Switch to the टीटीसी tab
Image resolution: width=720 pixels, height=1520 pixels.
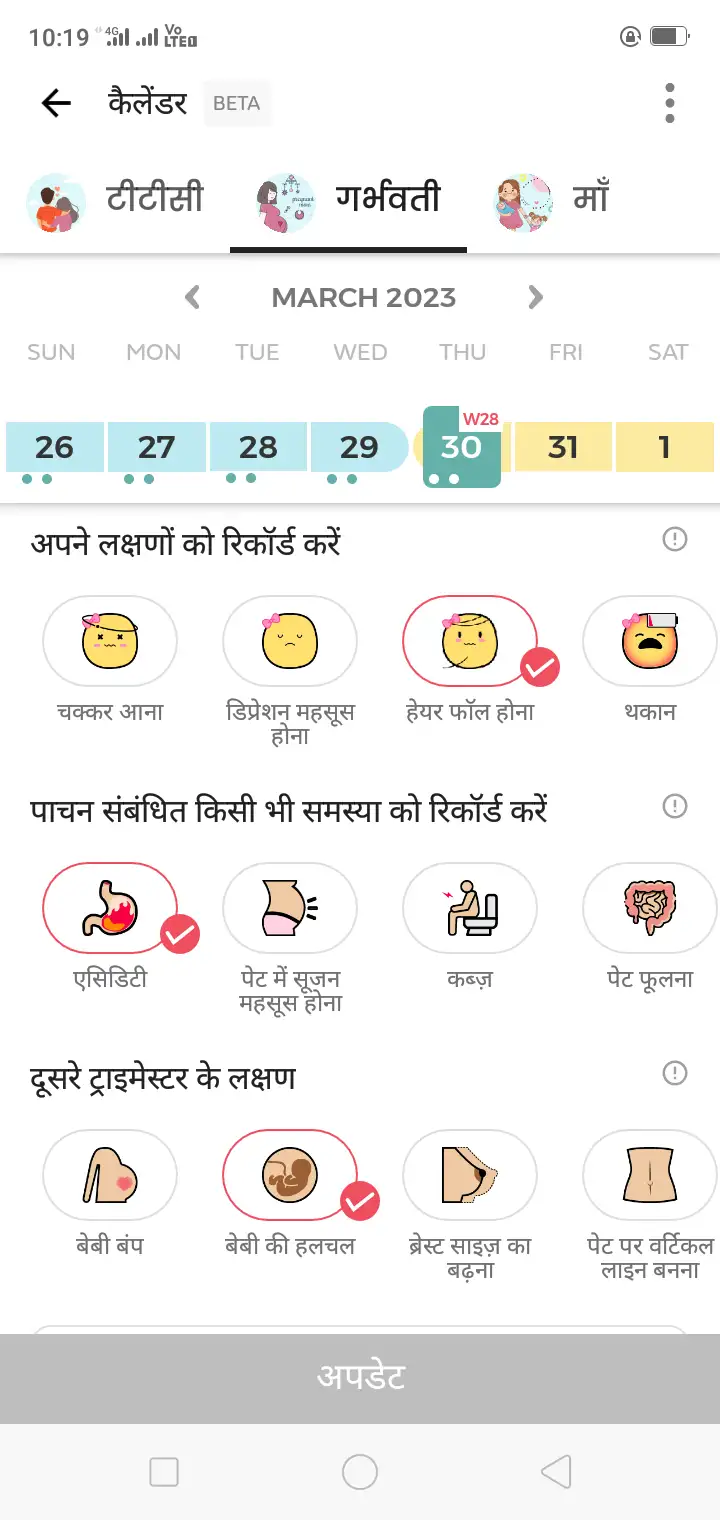pyautogui.click(x=115, y=199)
